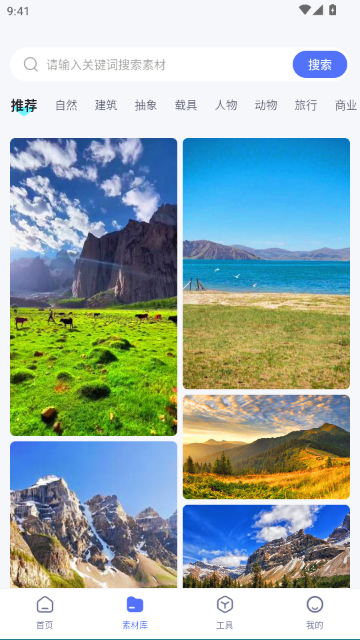Open the mountain with white clouds image
The width and height of the screenshot is (360, 640).
266,546
